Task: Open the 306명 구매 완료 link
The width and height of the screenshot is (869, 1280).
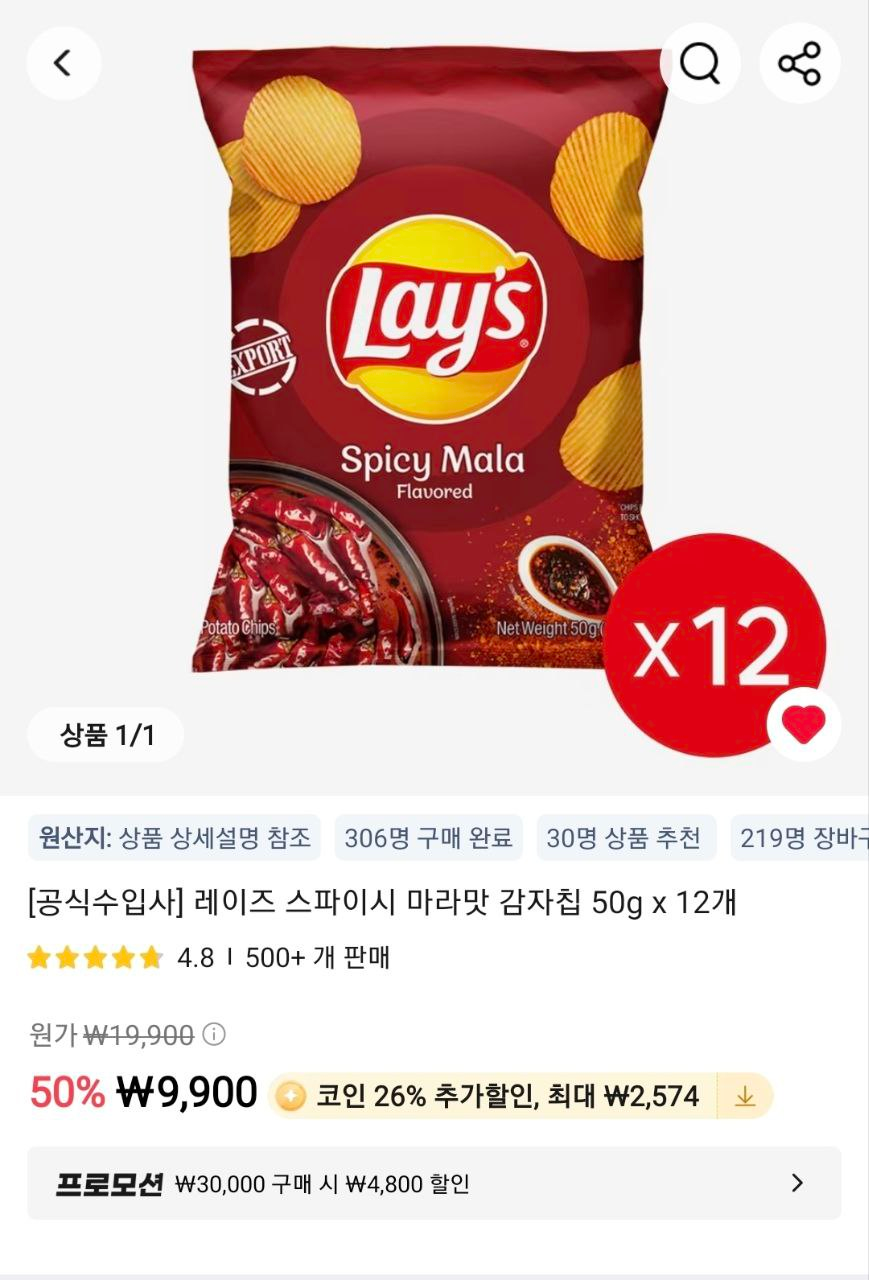Action: [428, 838]
